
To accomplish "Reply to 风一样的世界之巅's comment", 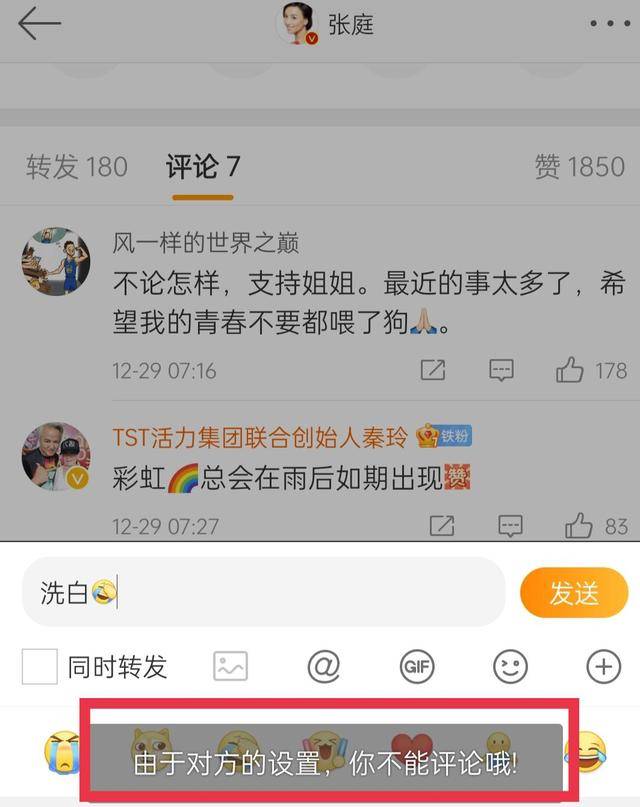I will click(x=501, y=371).
